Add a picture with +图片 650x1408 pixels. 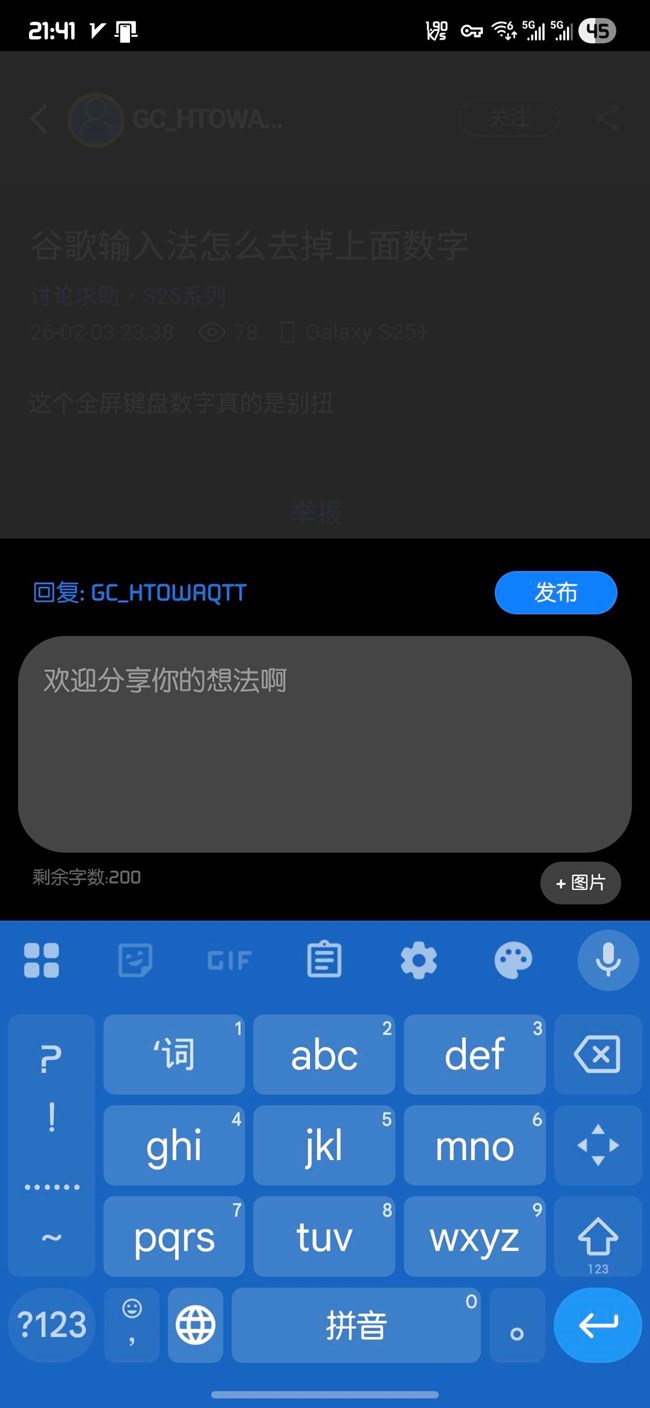pyautogui.click(x=580, y=883)
